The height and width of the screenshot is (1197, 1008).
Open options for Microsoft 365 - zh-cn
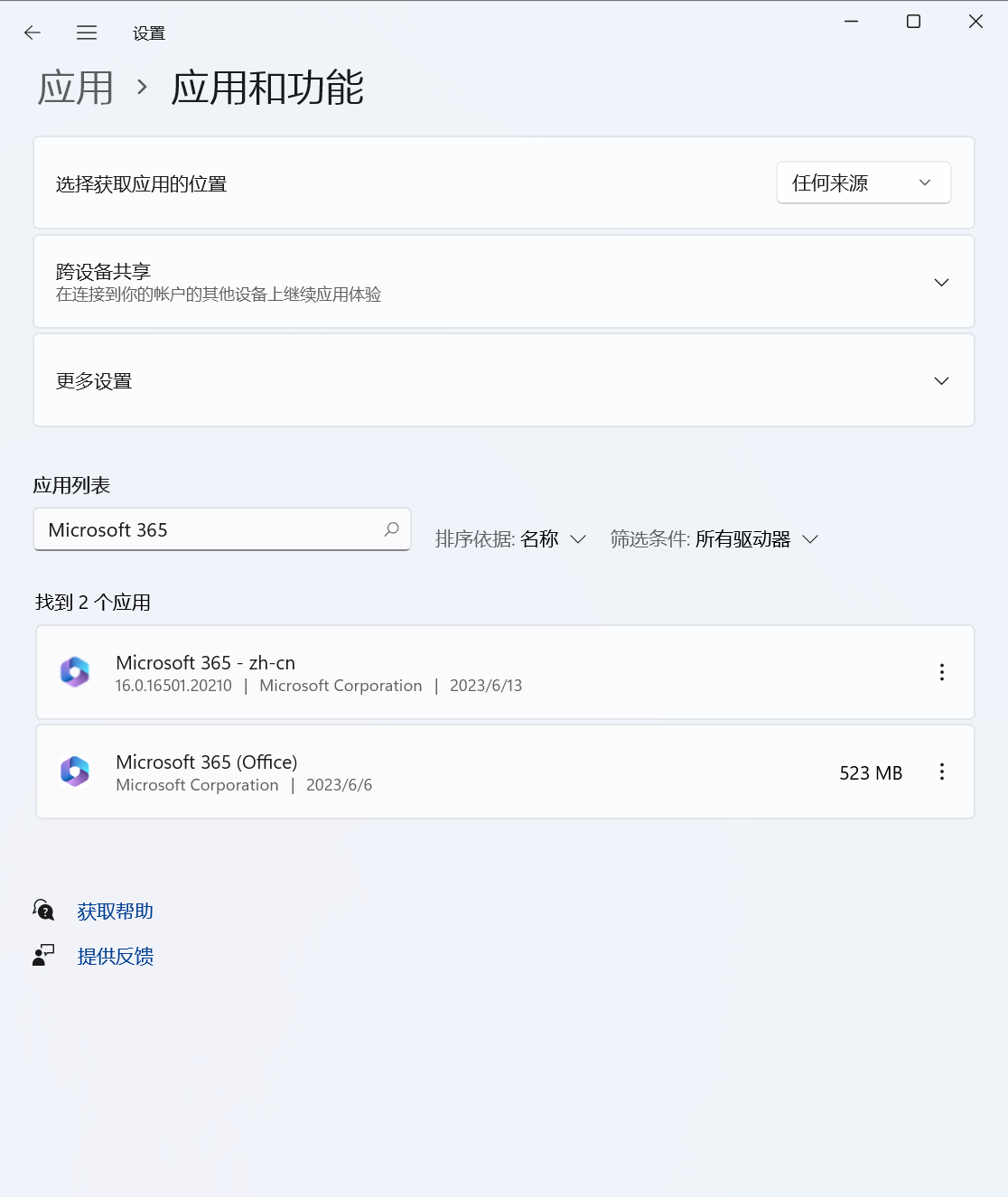click(941, 672)
